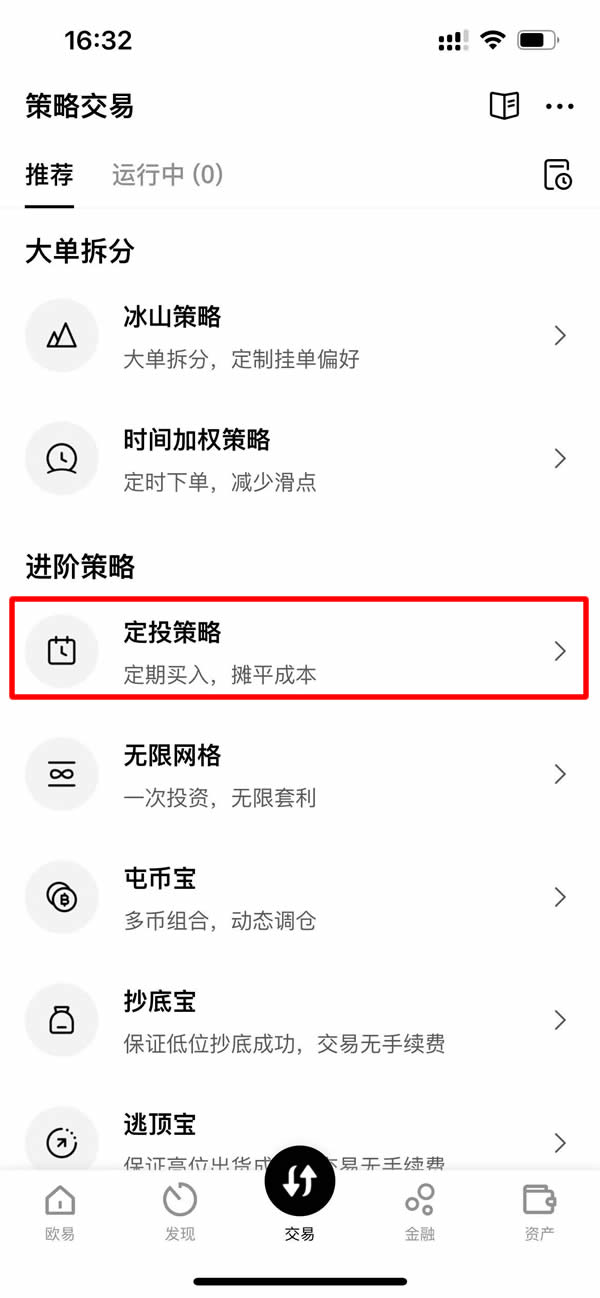
Task: Open 定投策略 recurring buy strategy
Action: tap(299, 651)
